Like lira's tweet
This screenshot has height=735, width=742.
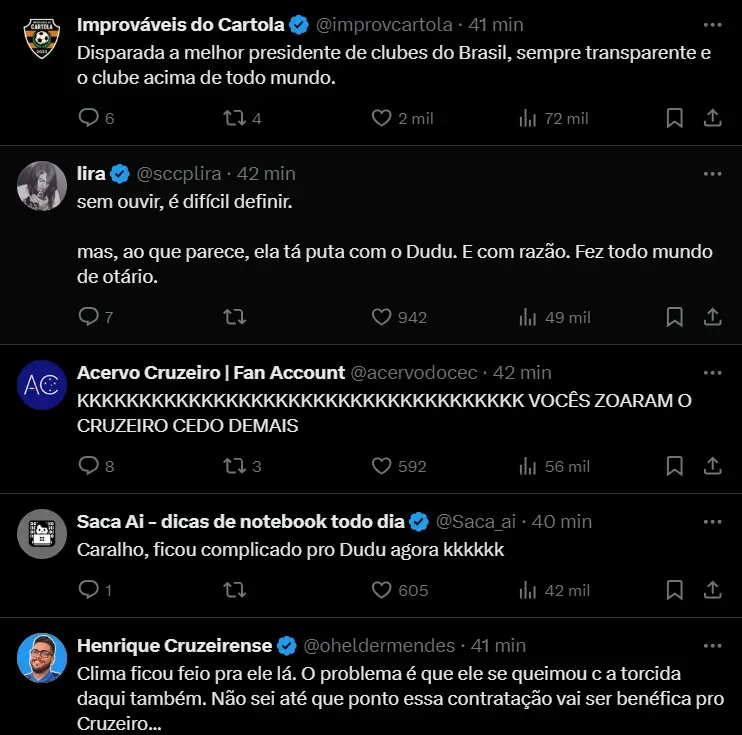381,317
